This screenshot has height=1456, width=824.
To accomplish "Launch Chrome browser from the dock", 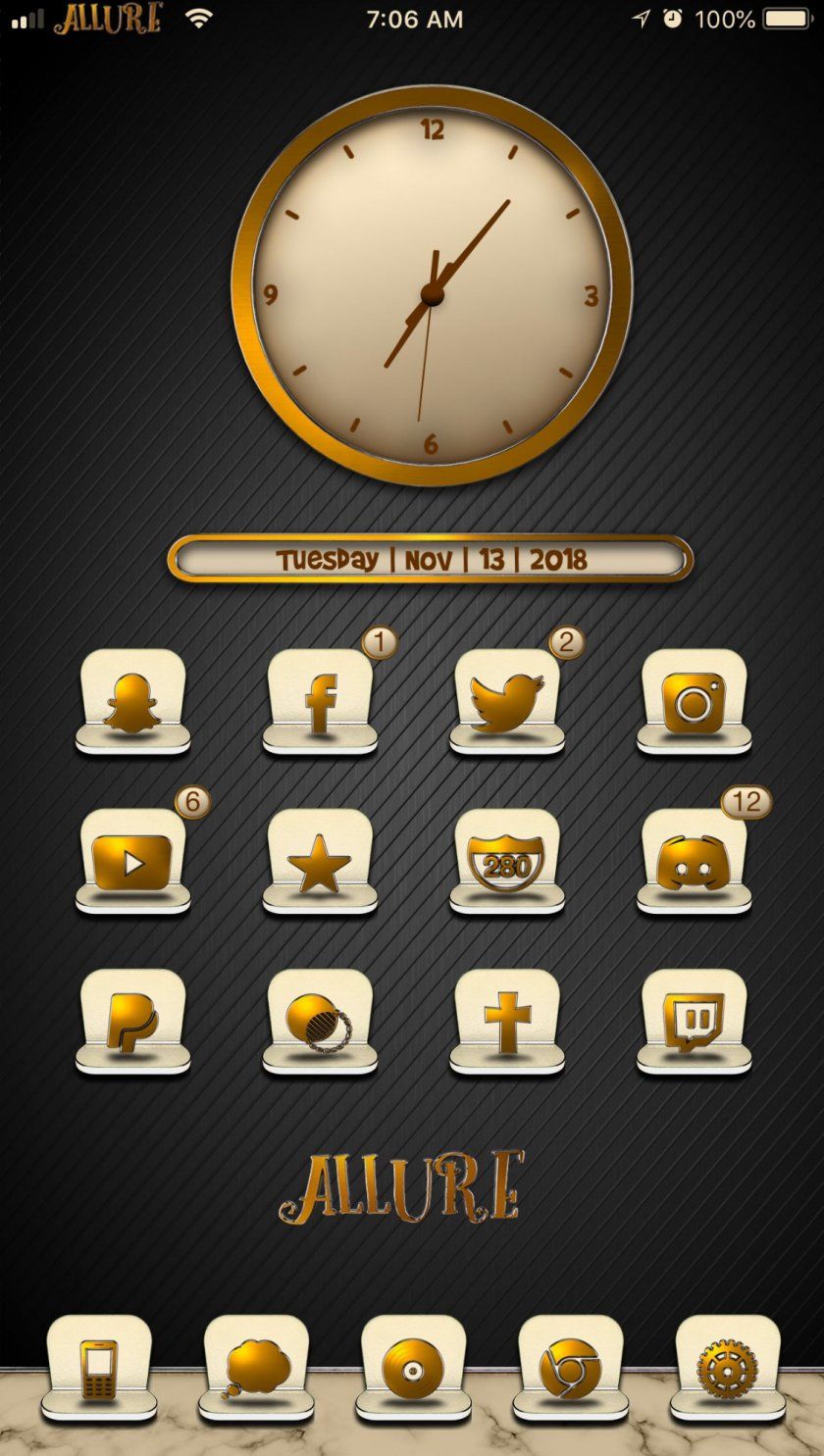I will (570, 1369).
